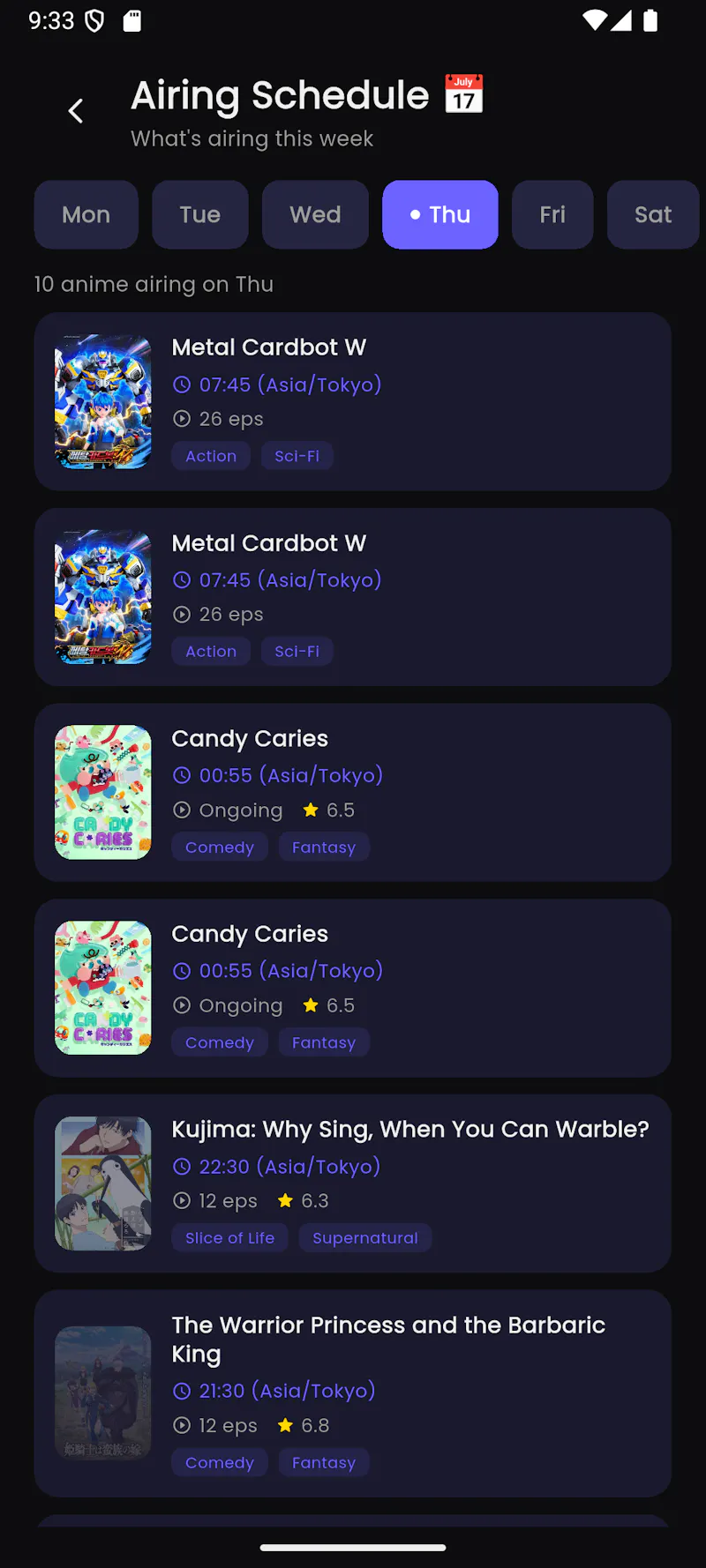The height and width of the screenshot is (1568, 706).
Task: Switch to the Mon tab
Action: tap(86, 214)
